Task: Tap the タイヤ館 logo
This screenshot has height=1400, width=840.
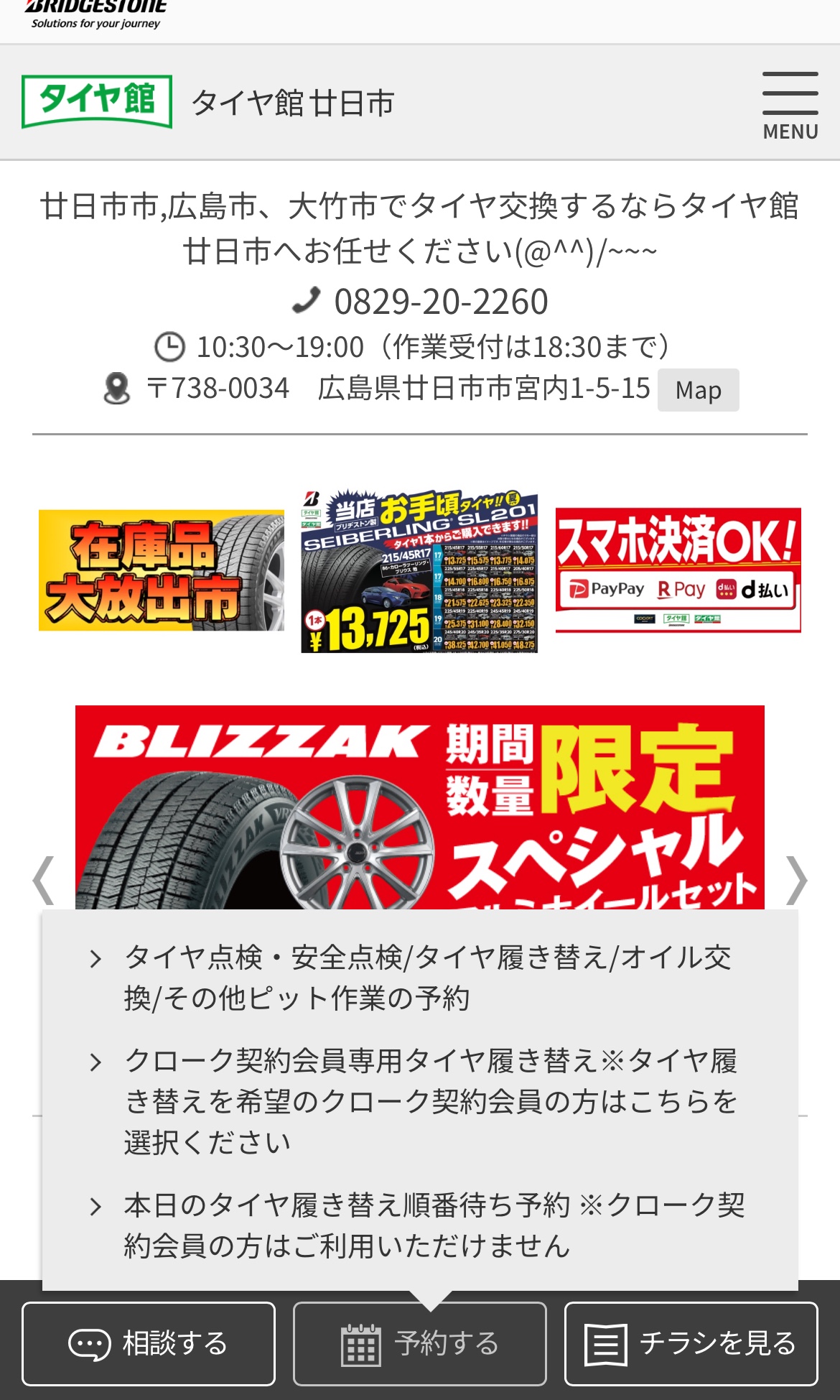Action: pos(97,101)
